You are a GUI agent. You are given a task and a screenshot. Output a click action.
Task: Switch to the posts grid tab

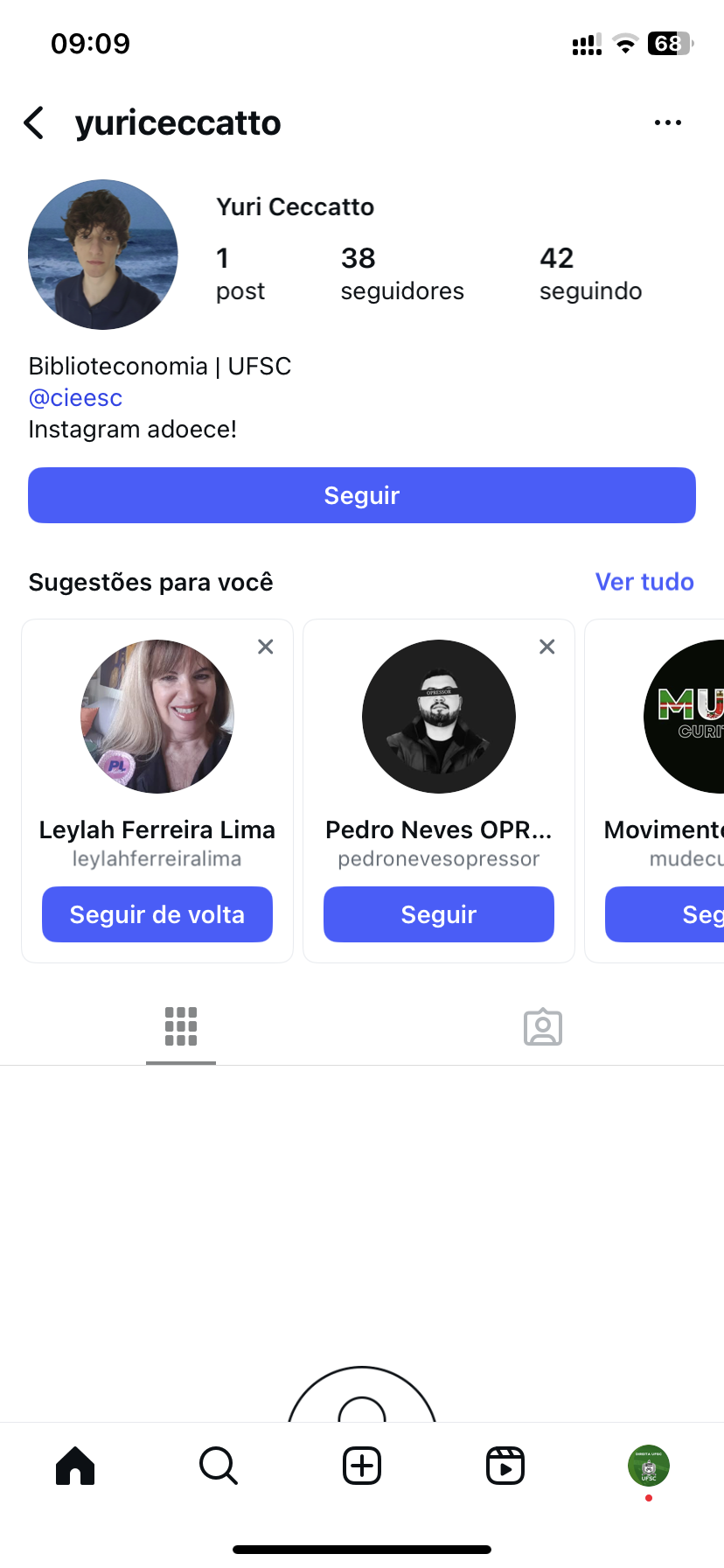tap(181, 1026)
